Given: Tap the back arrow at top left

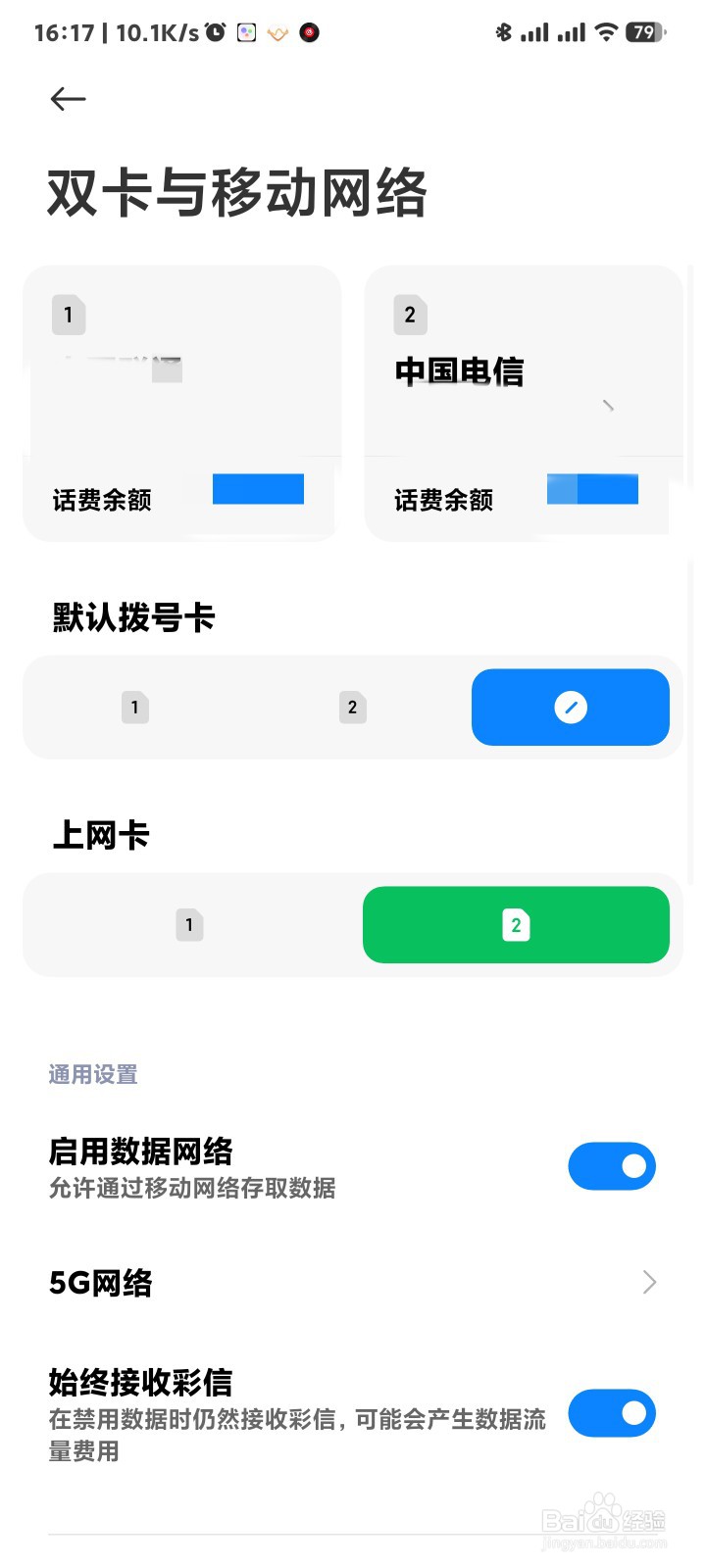Looking at the screenshot, I should 67,99.
